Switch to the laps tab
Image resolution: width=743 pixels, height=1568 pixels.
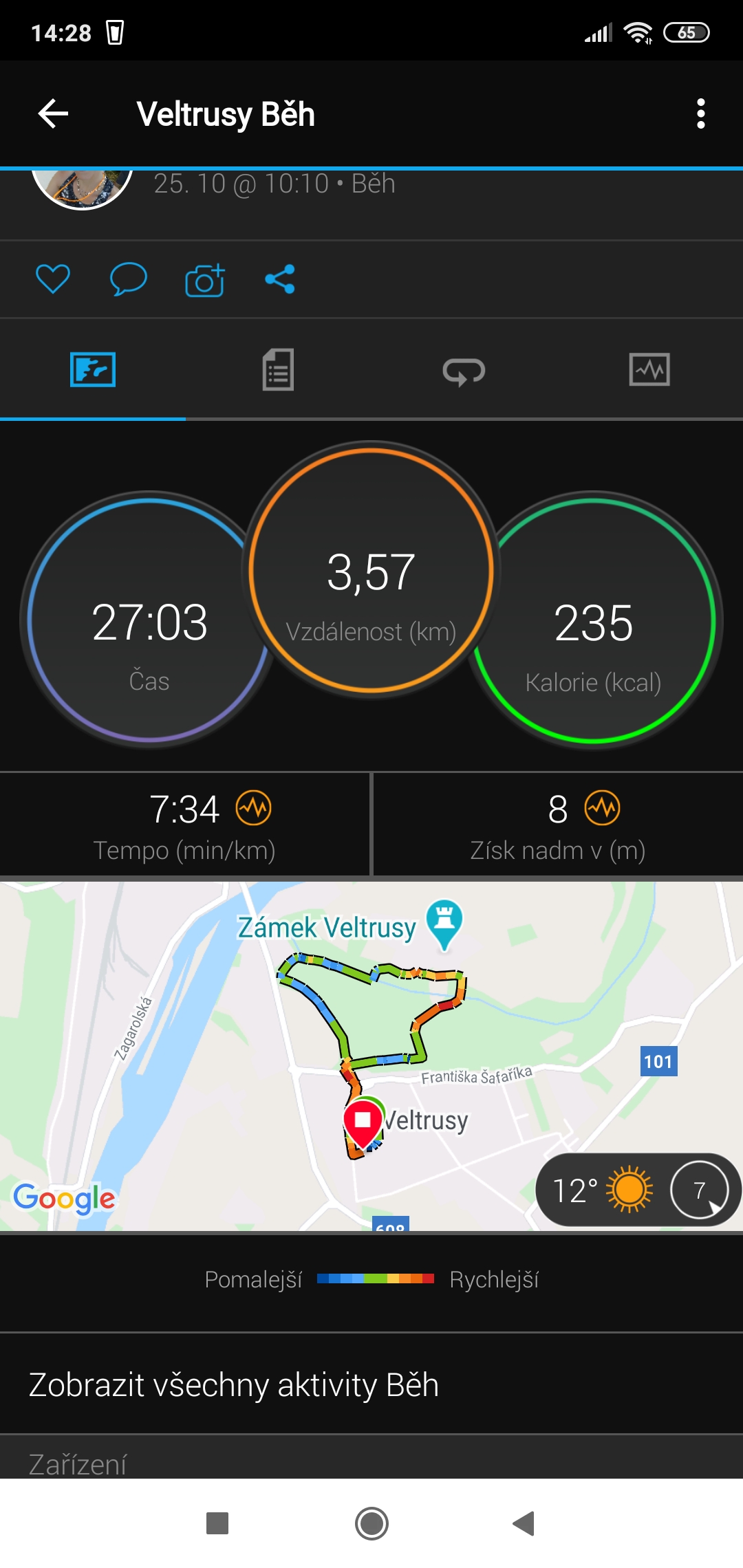coord(464,370)
